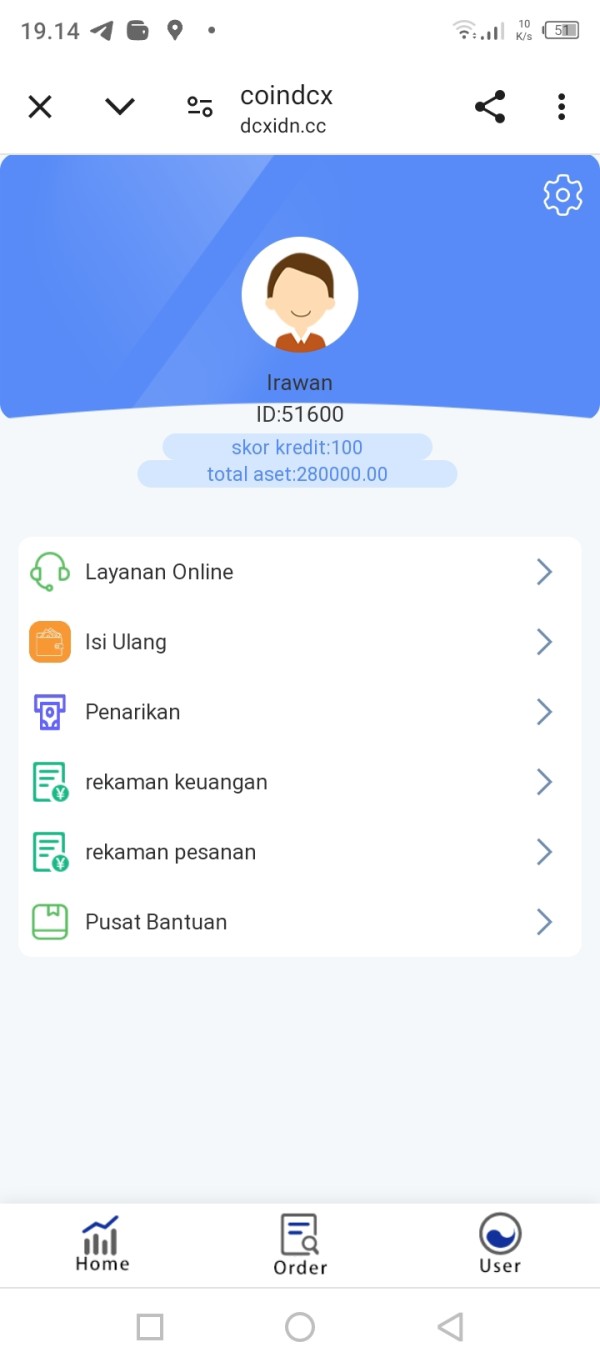Tap the profile avatar picture
Viewport: 600px width, 1367px height.
[x=300, y=295]
